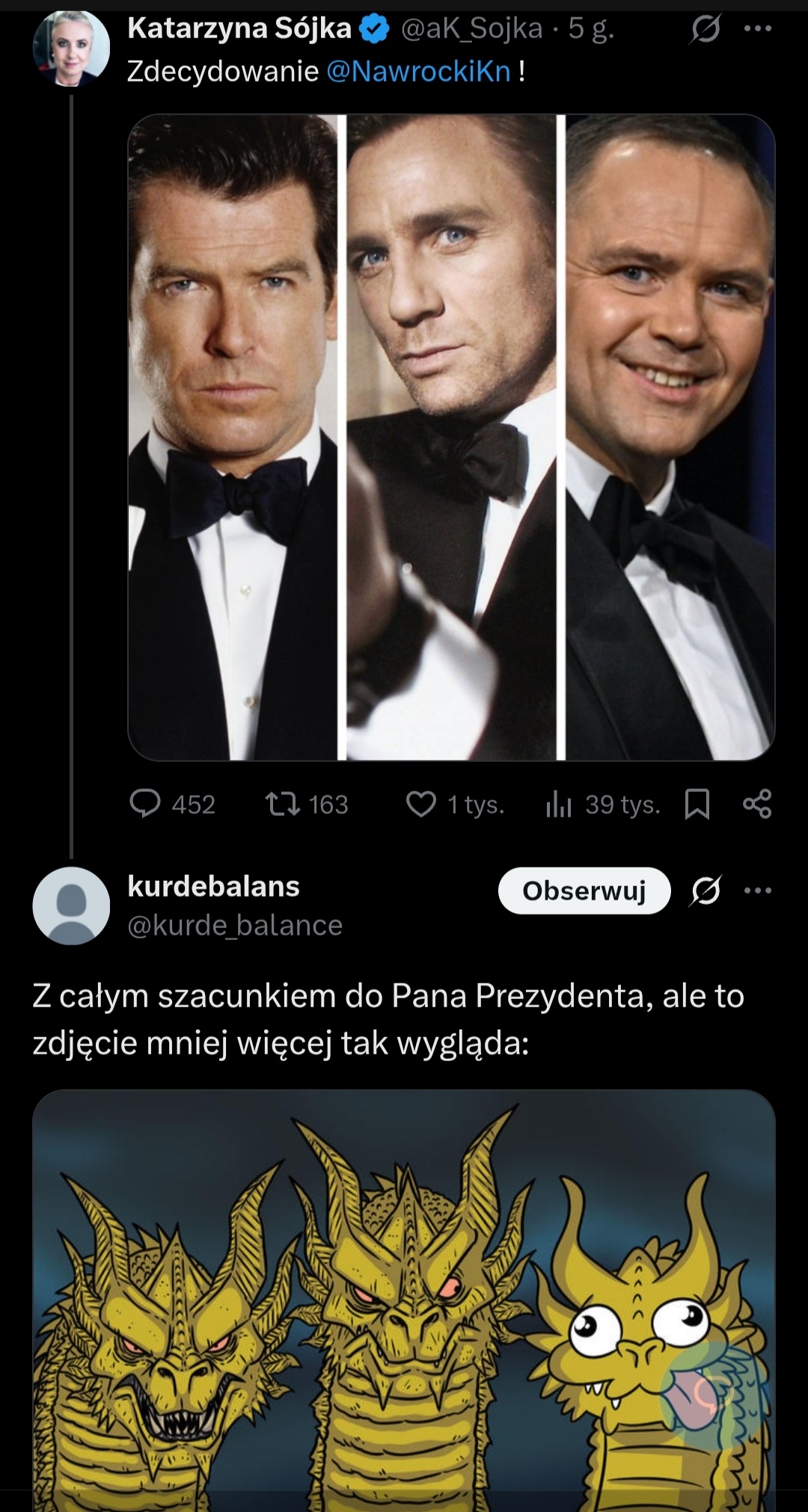Open kurdebalans profile avatar
Screen dimensions: 808x1512
click(x=71, y=906)
